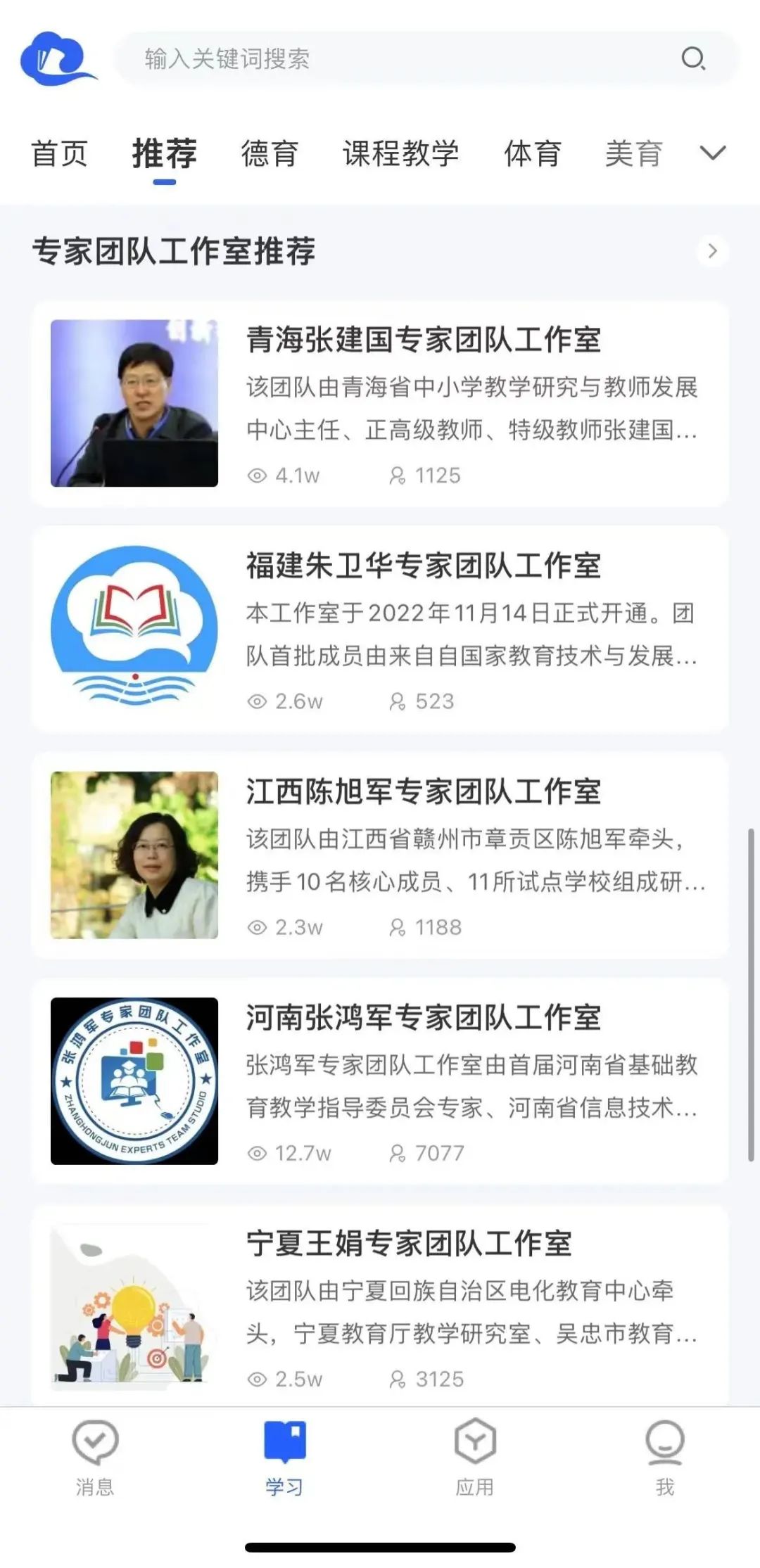
Task: Switch to the 首页 tab
Action: click(x=60, y=153)
